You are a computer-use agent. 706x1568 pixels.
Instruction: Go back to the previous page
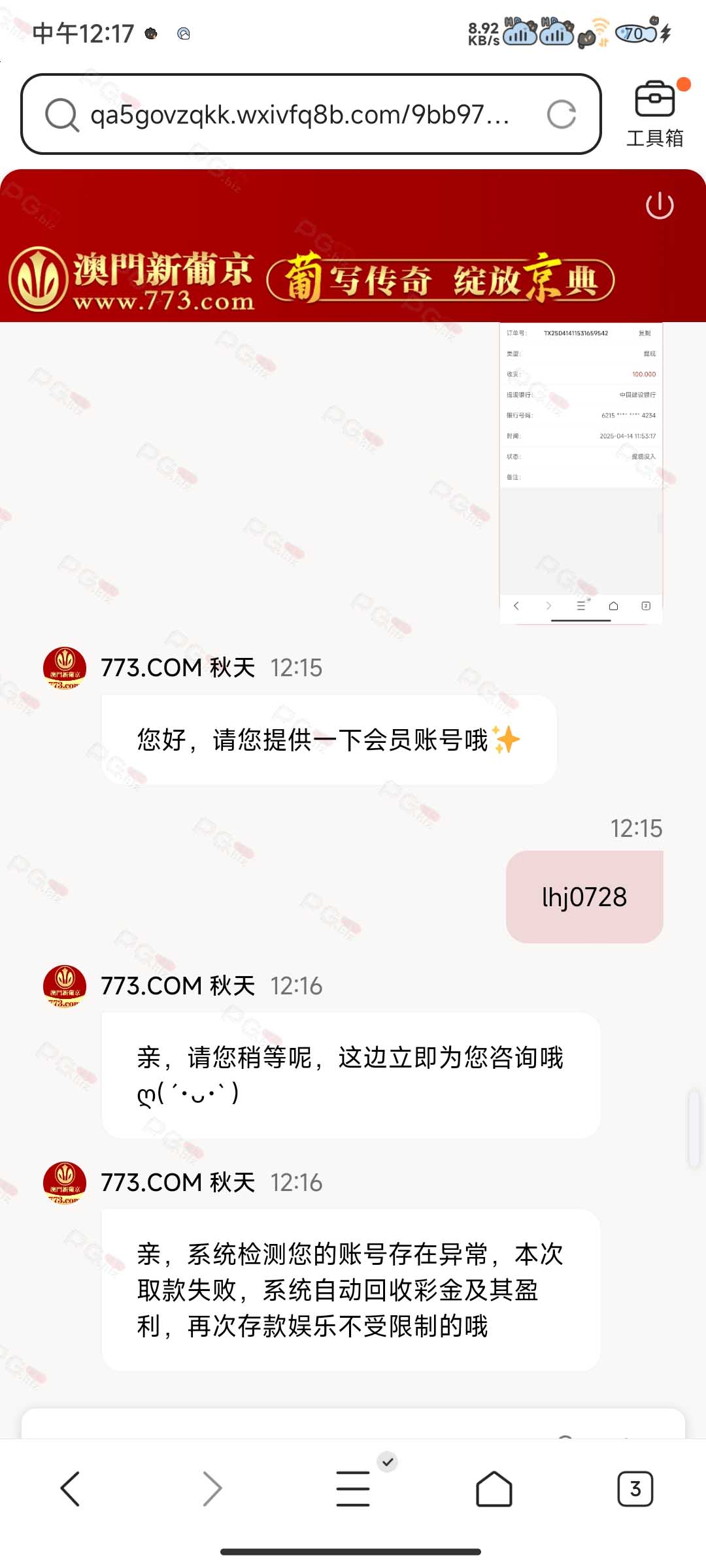pos(71,1488)
